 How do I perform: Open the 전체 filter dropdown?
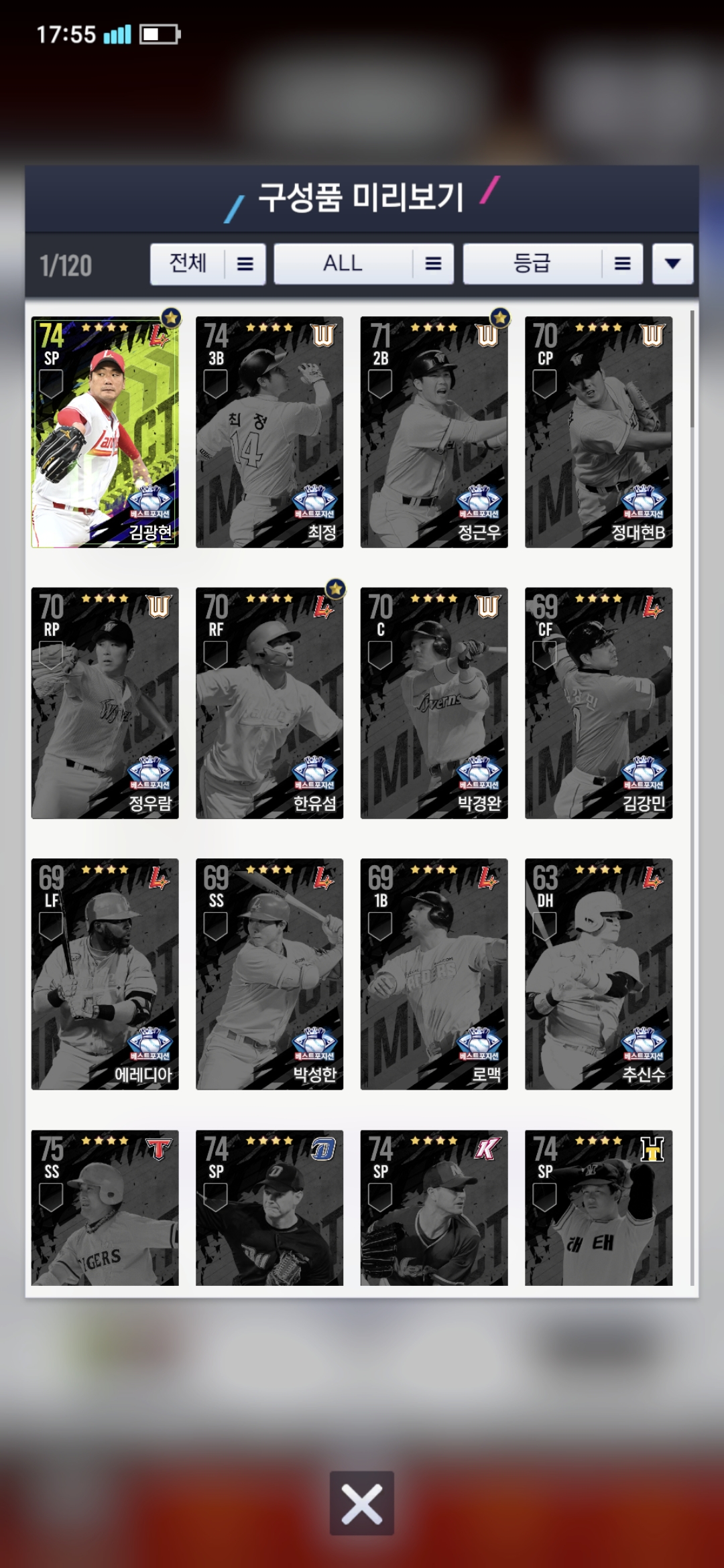(x=208, y=264)
